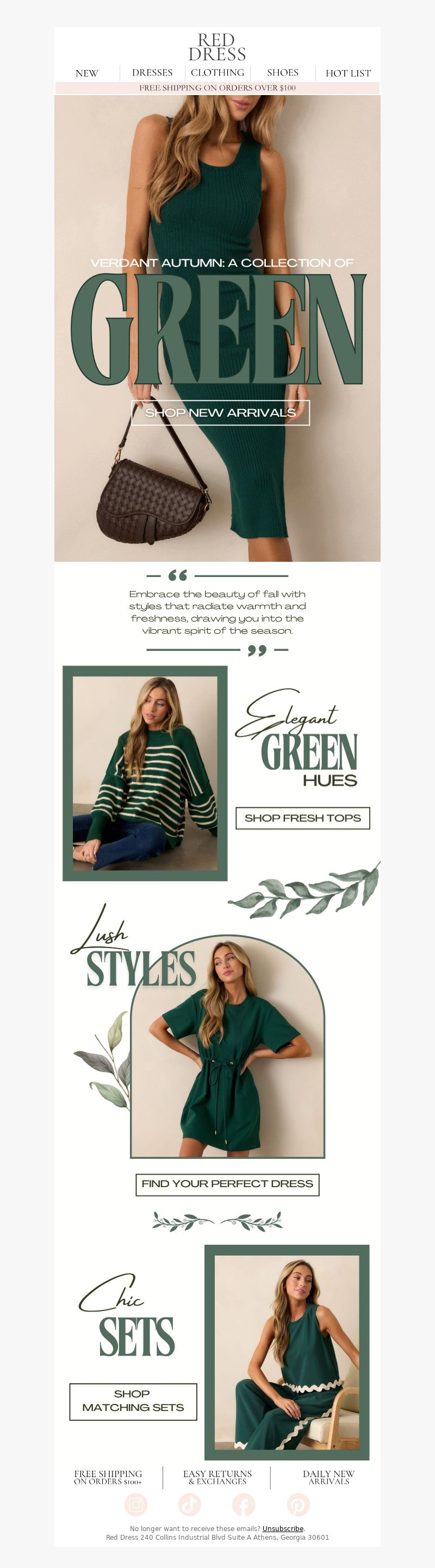Visit Red Dress on Instagram
The image size is (435, 1568).
click(136, 1504)
